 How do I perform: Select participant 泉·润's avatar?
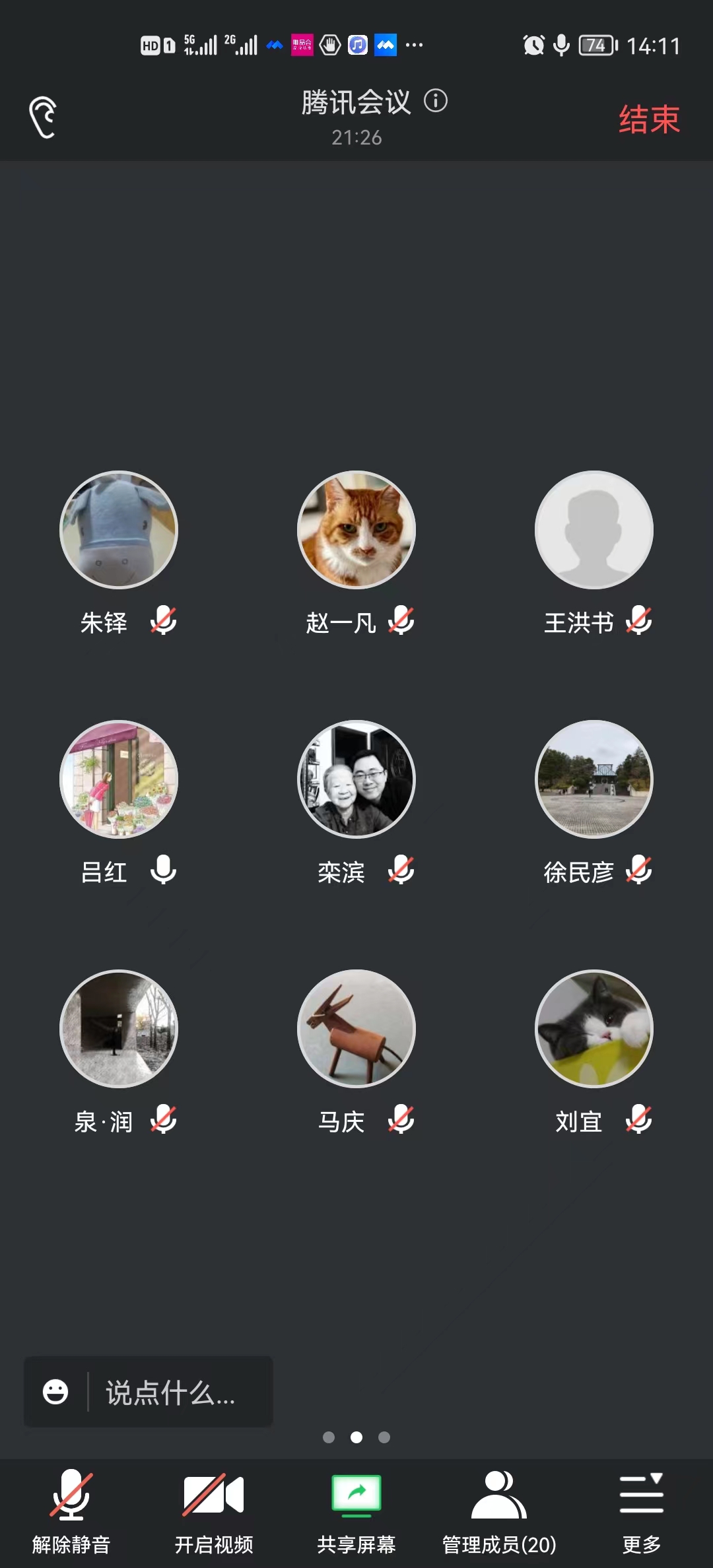[119, 1029]
